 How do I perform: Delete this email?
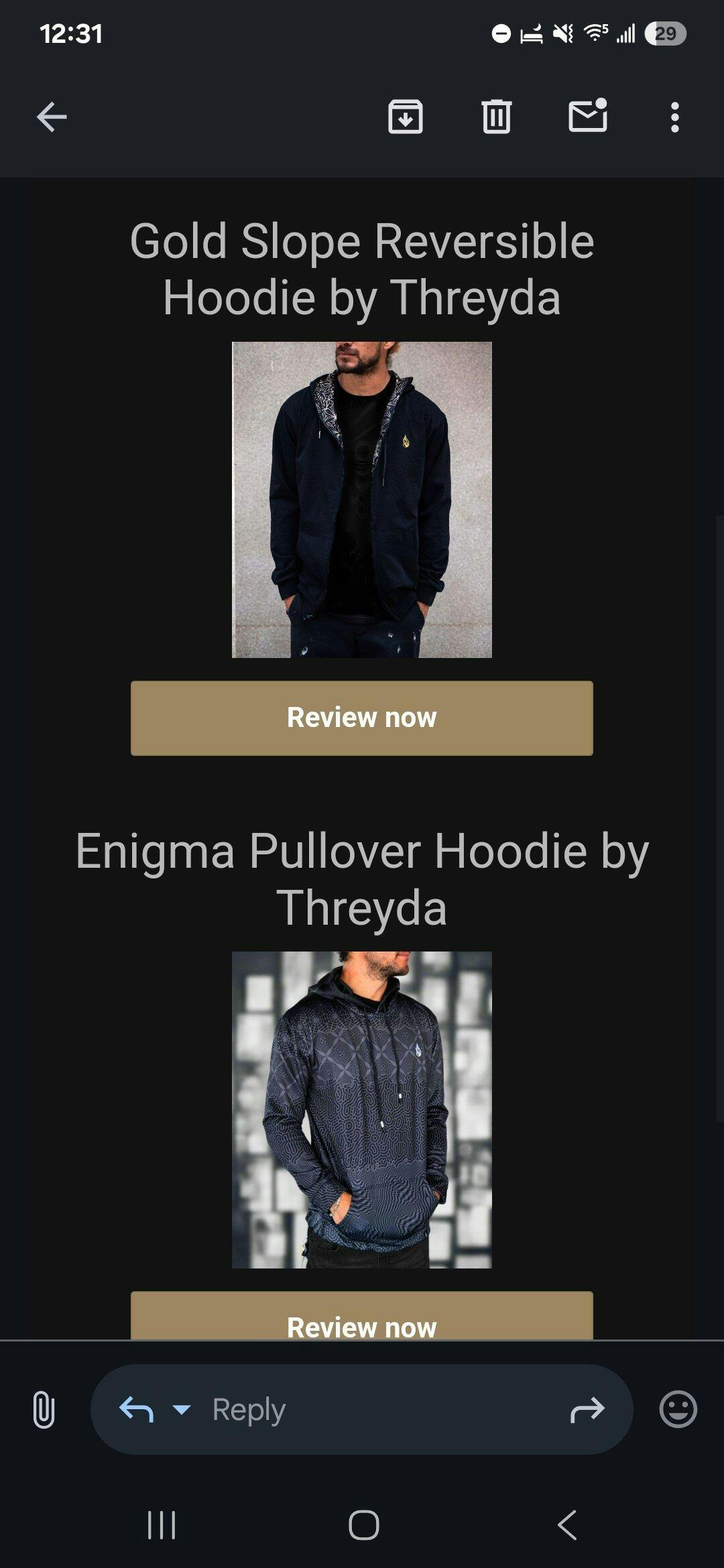pos(496,117)
